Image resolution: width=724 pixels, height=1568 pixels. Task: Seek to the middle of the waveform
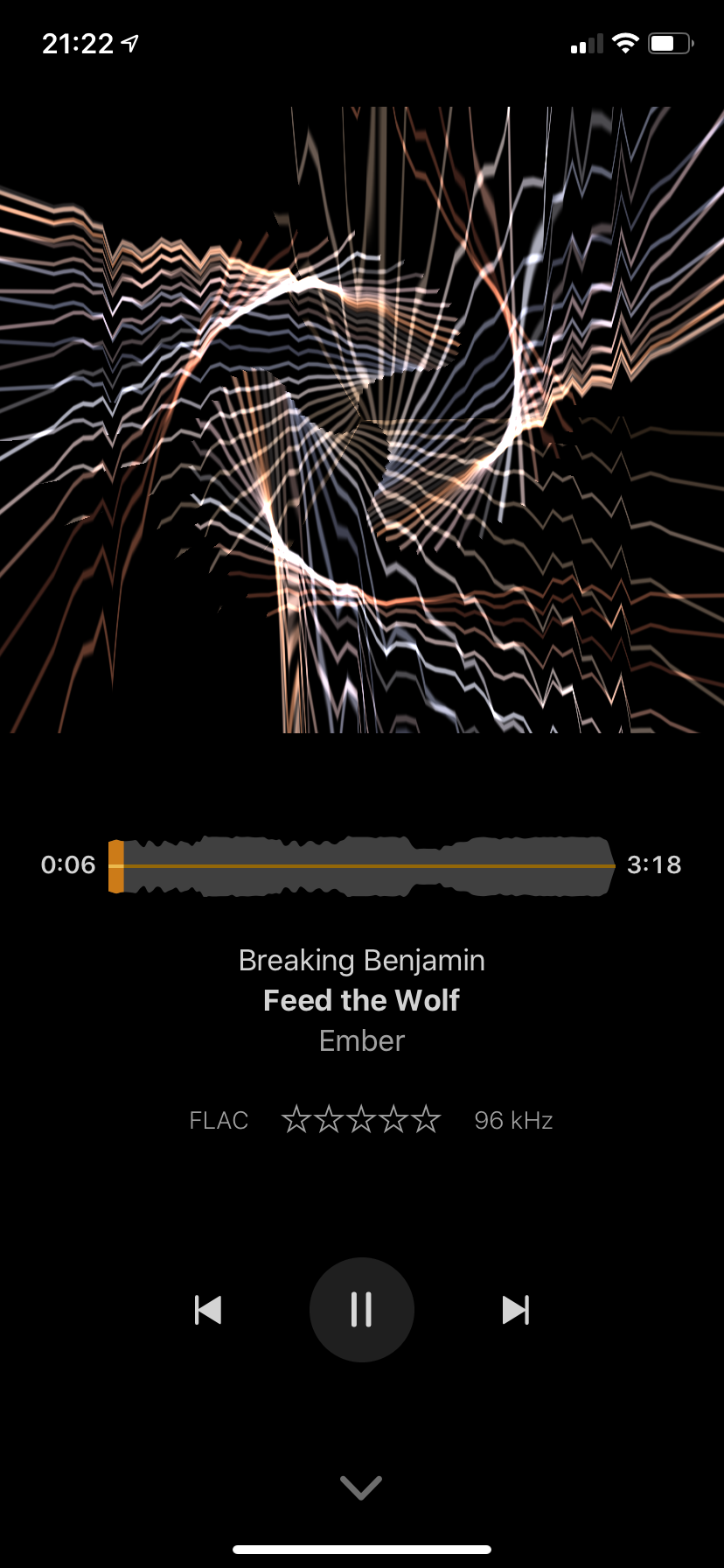(362, 865)
